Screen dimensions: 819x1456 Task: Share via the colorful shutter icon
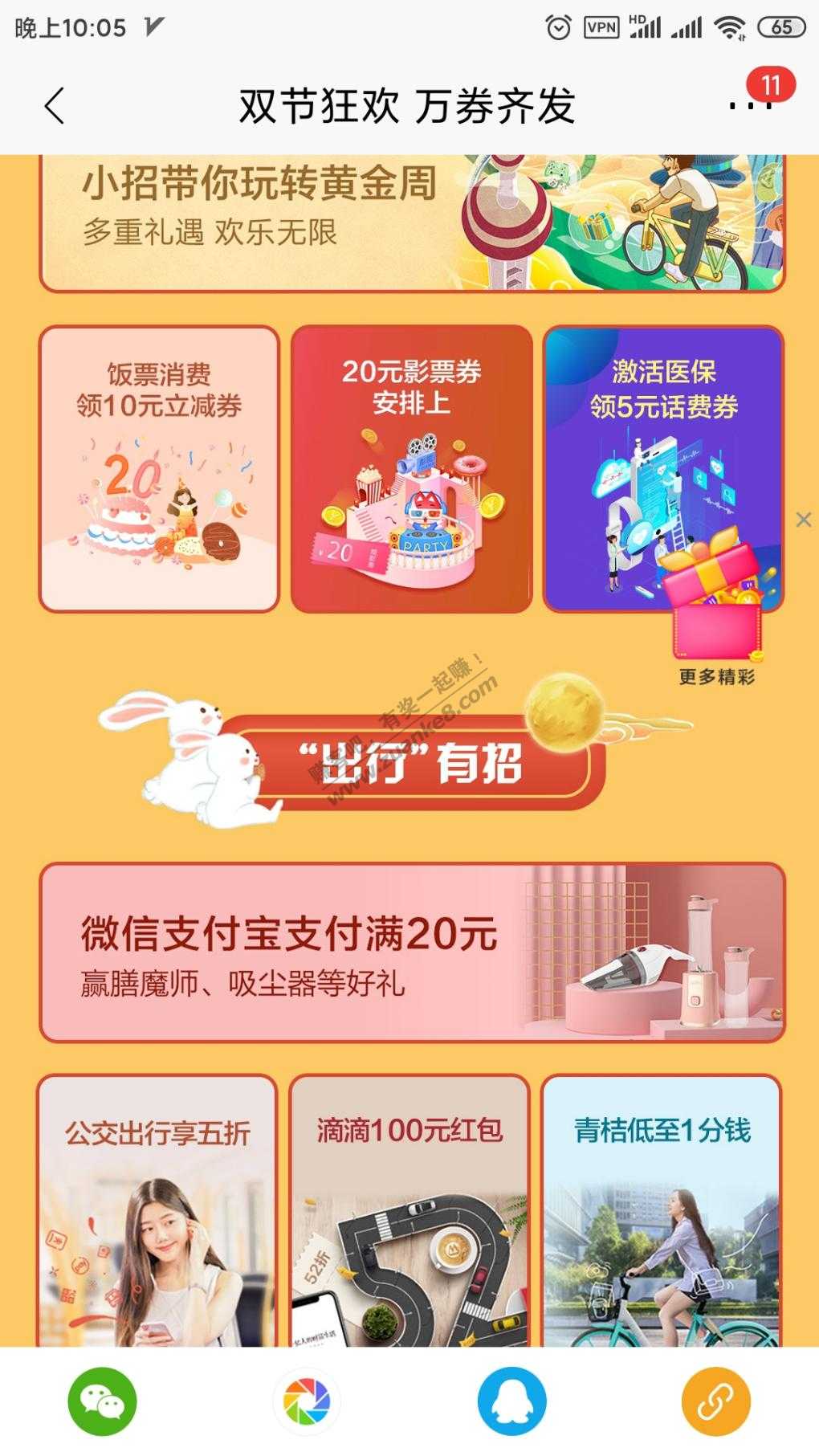click(308, 1401)
